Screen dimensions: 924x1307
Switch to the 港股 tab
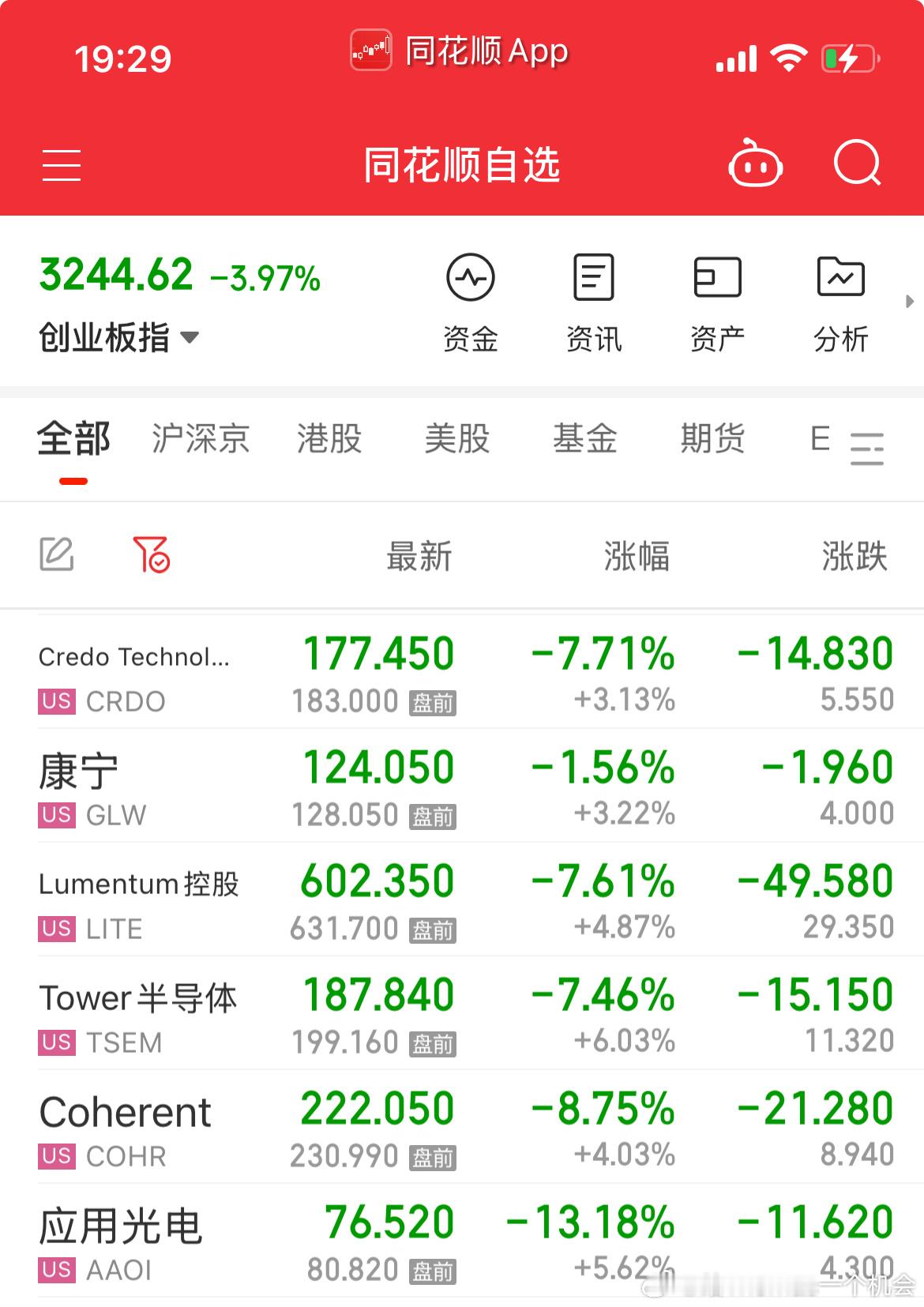(x=329, y=438)
